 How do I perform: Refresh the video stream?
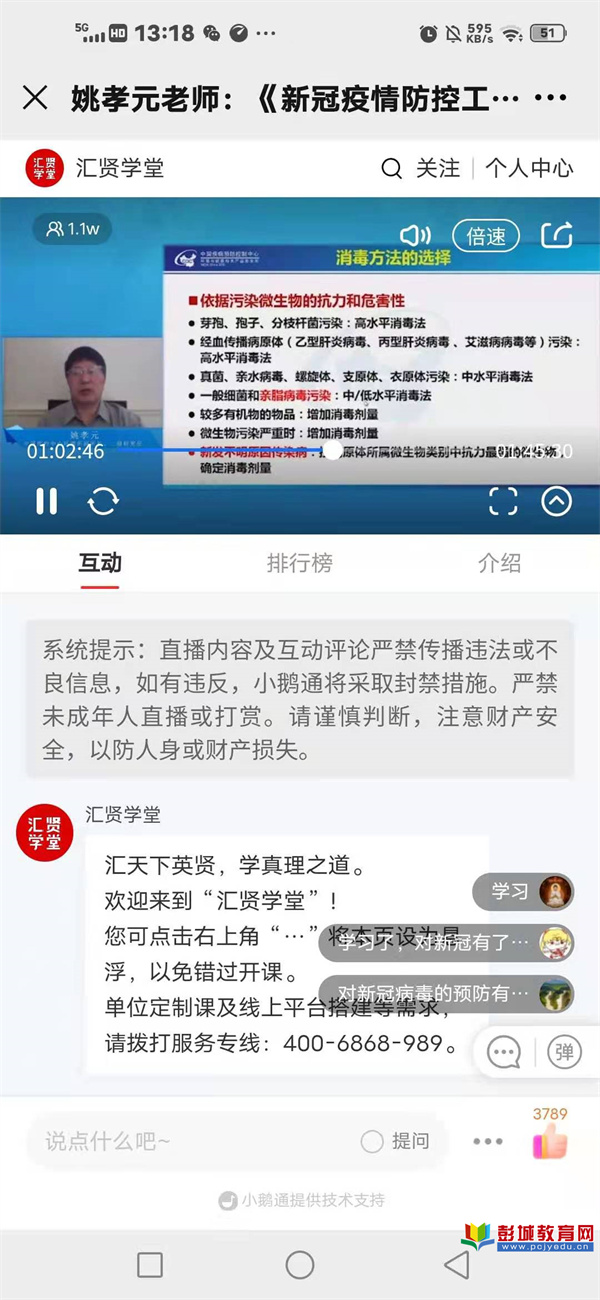(103, 501)
